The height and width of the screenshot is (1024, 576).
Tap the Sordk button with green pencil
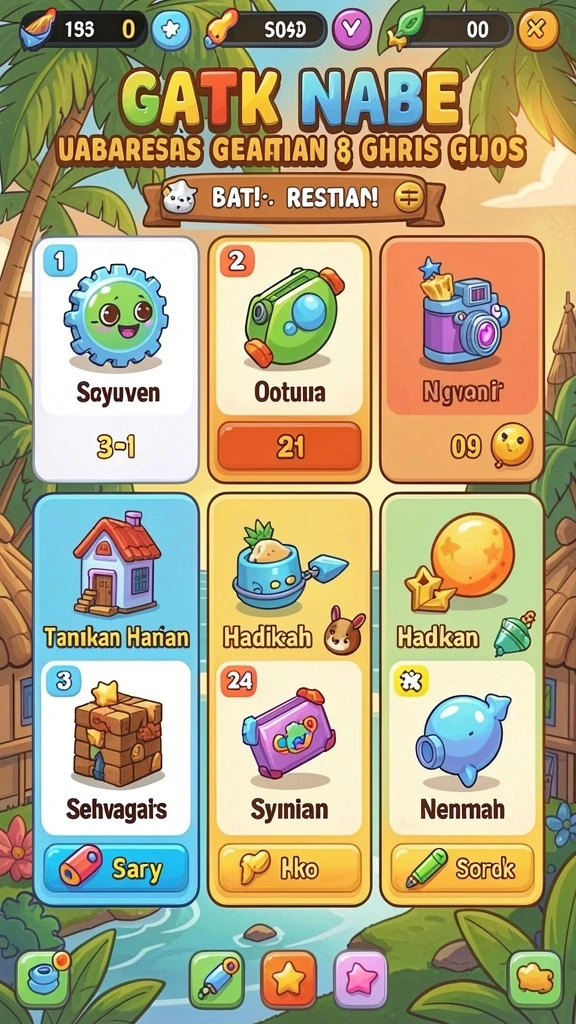click(x=462, y=869)
